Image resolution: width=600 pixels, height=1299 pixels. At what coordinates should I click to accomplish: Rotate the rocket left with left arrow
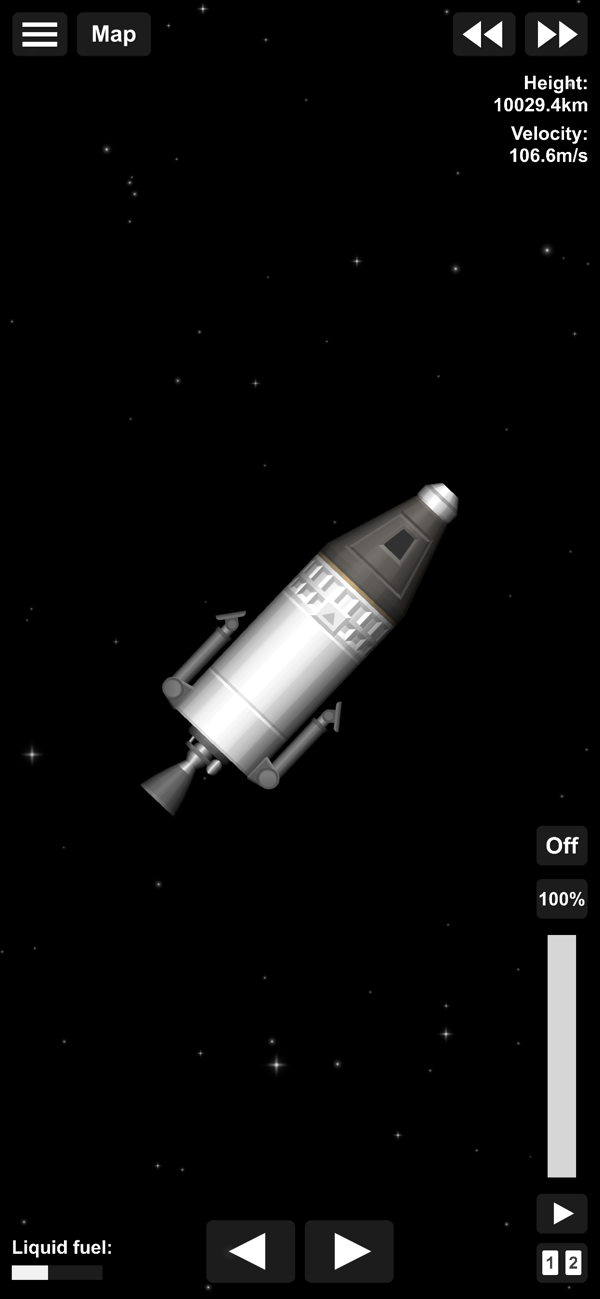point(250,1250)
